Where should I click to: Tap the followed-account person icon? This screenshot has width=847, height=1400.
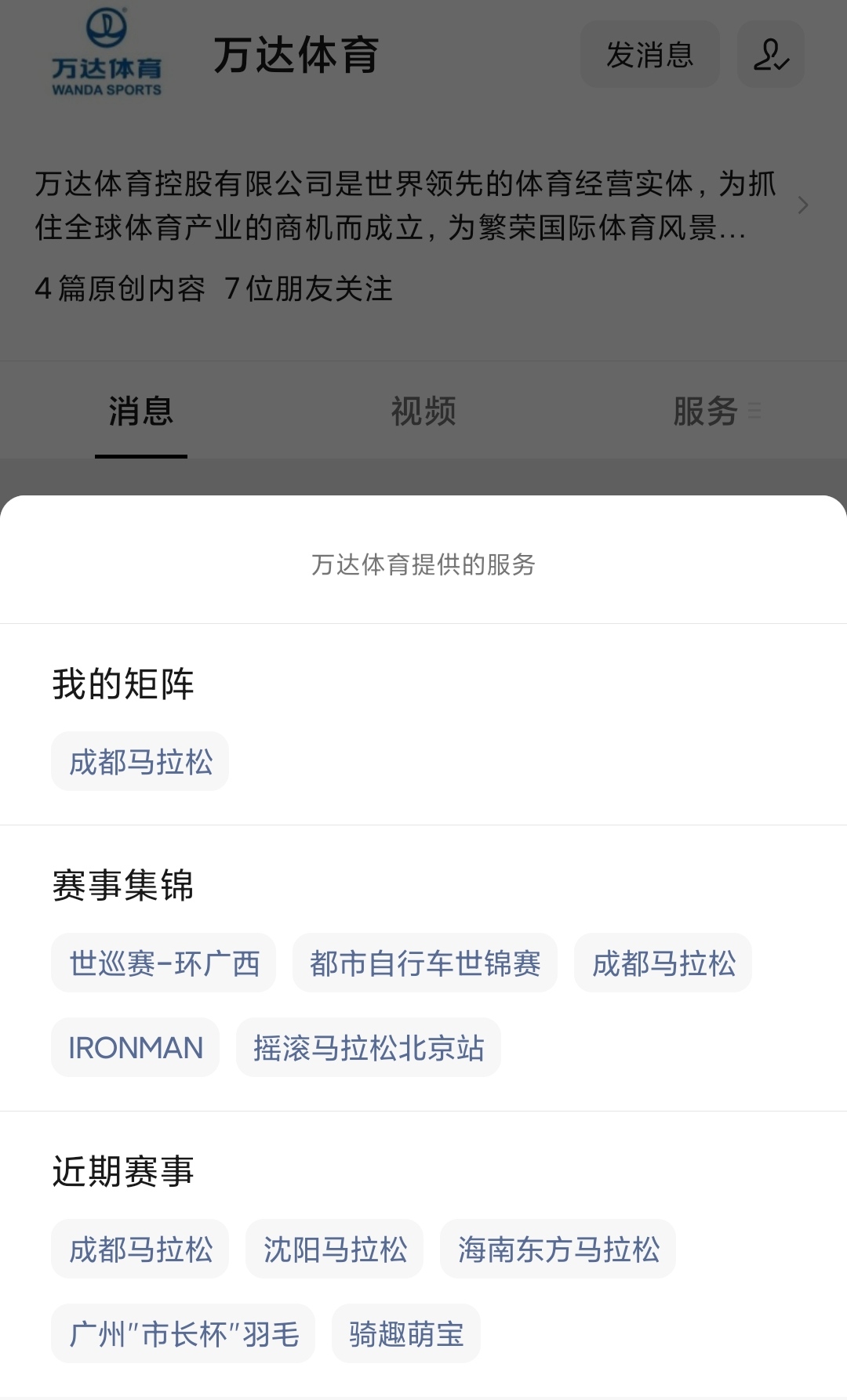(771, 55)
